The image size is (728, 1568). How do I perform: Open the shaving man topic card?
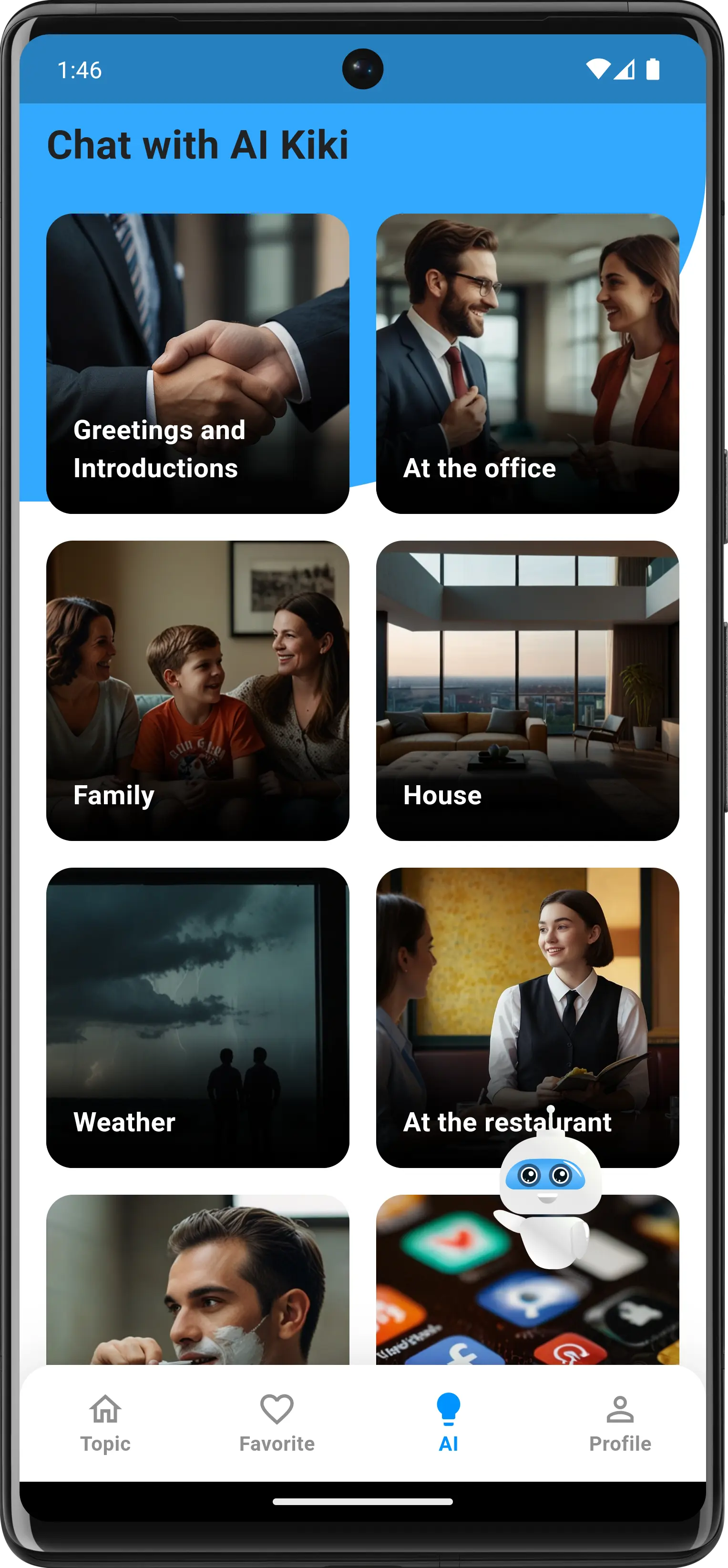pyautogui.click(x=197, y=1284)
